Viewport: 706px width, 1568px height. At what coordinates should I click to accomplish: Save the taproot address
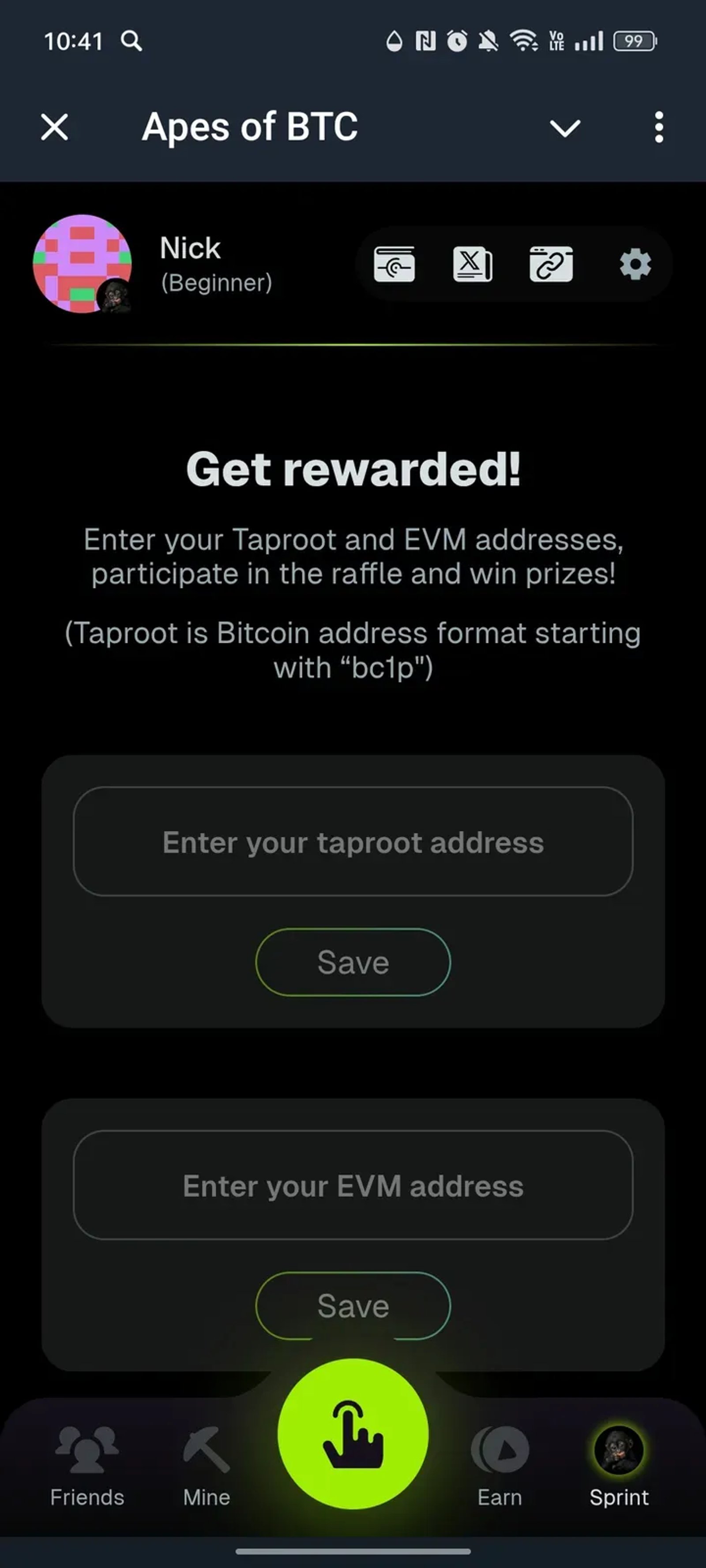click(x=352, y=962)
